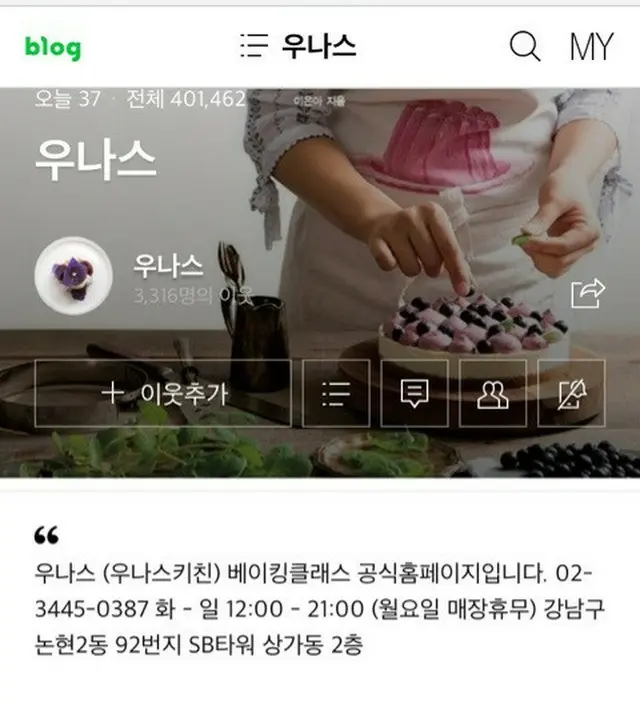View the neighbors list

point(492,394)
